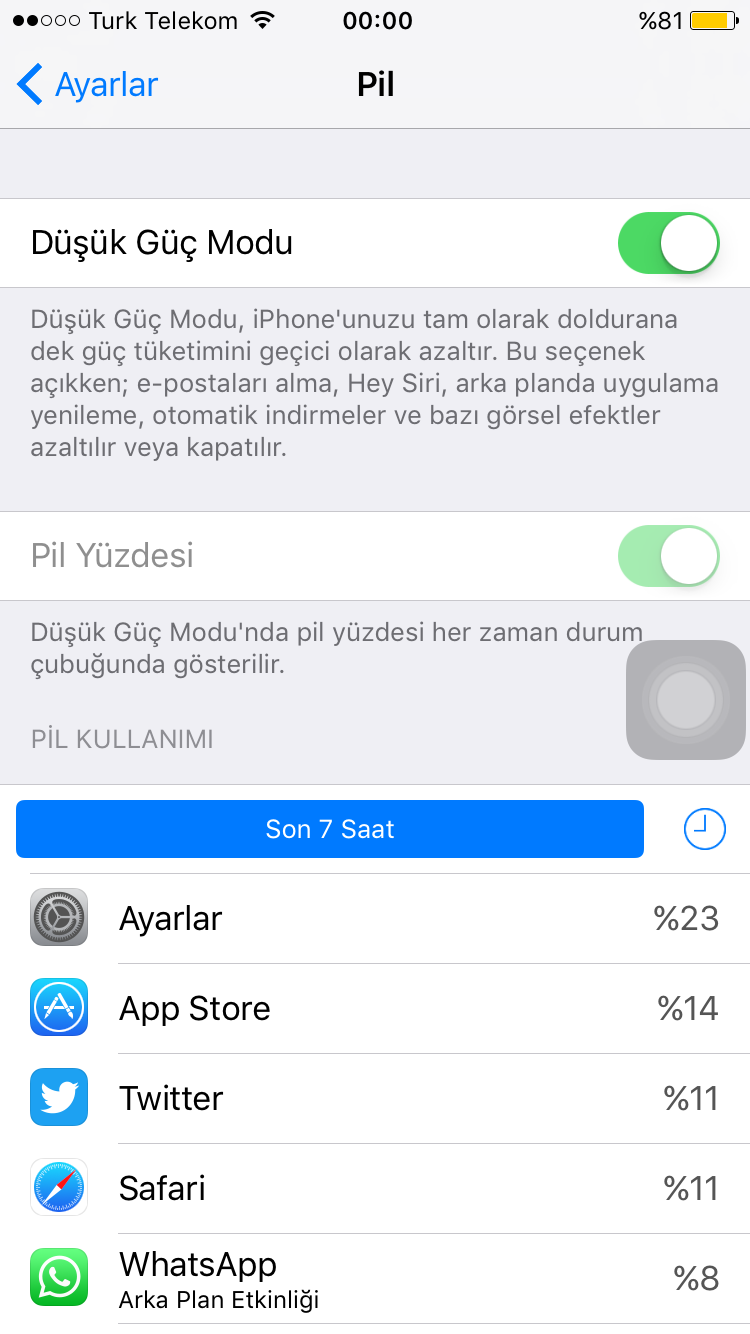Tap the App Store battery usage row

(x=375, y=1008)
